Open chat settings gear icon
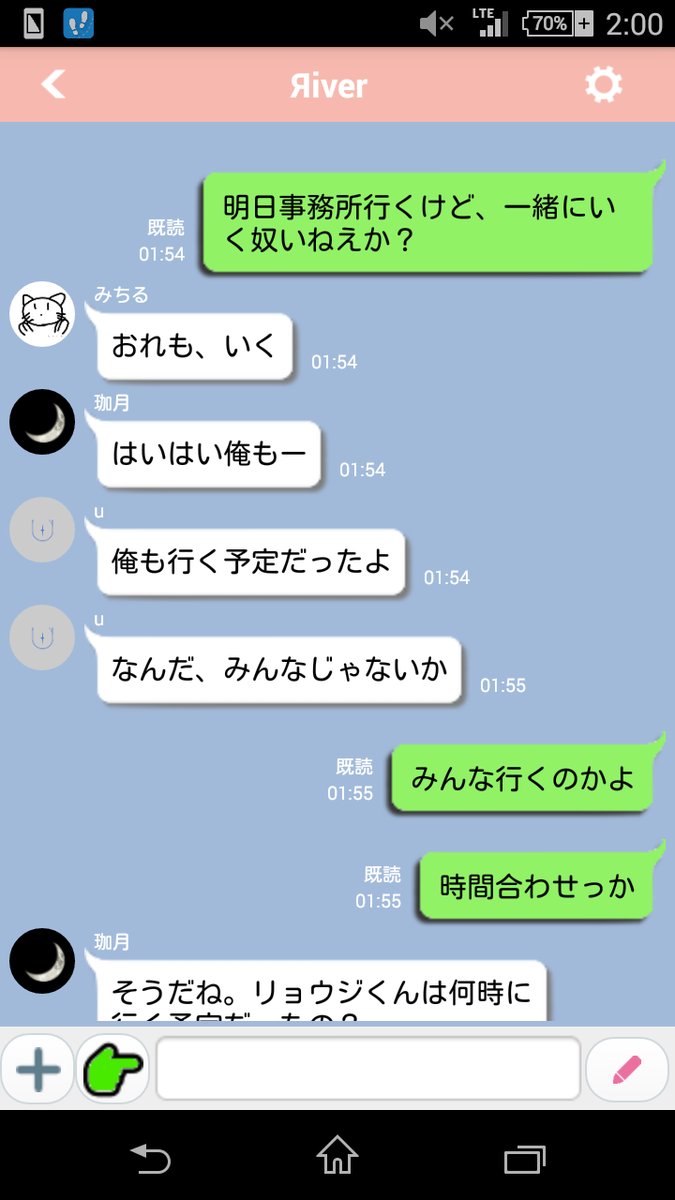 tap(604, 85)
